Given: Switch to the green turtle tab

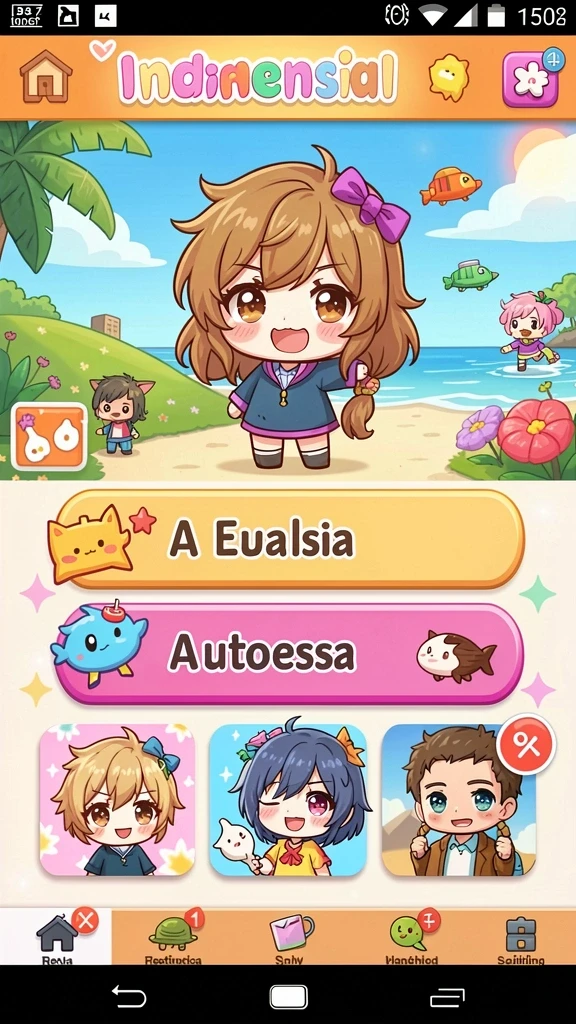Looking at the screenshot, I should tap(173, 936).
